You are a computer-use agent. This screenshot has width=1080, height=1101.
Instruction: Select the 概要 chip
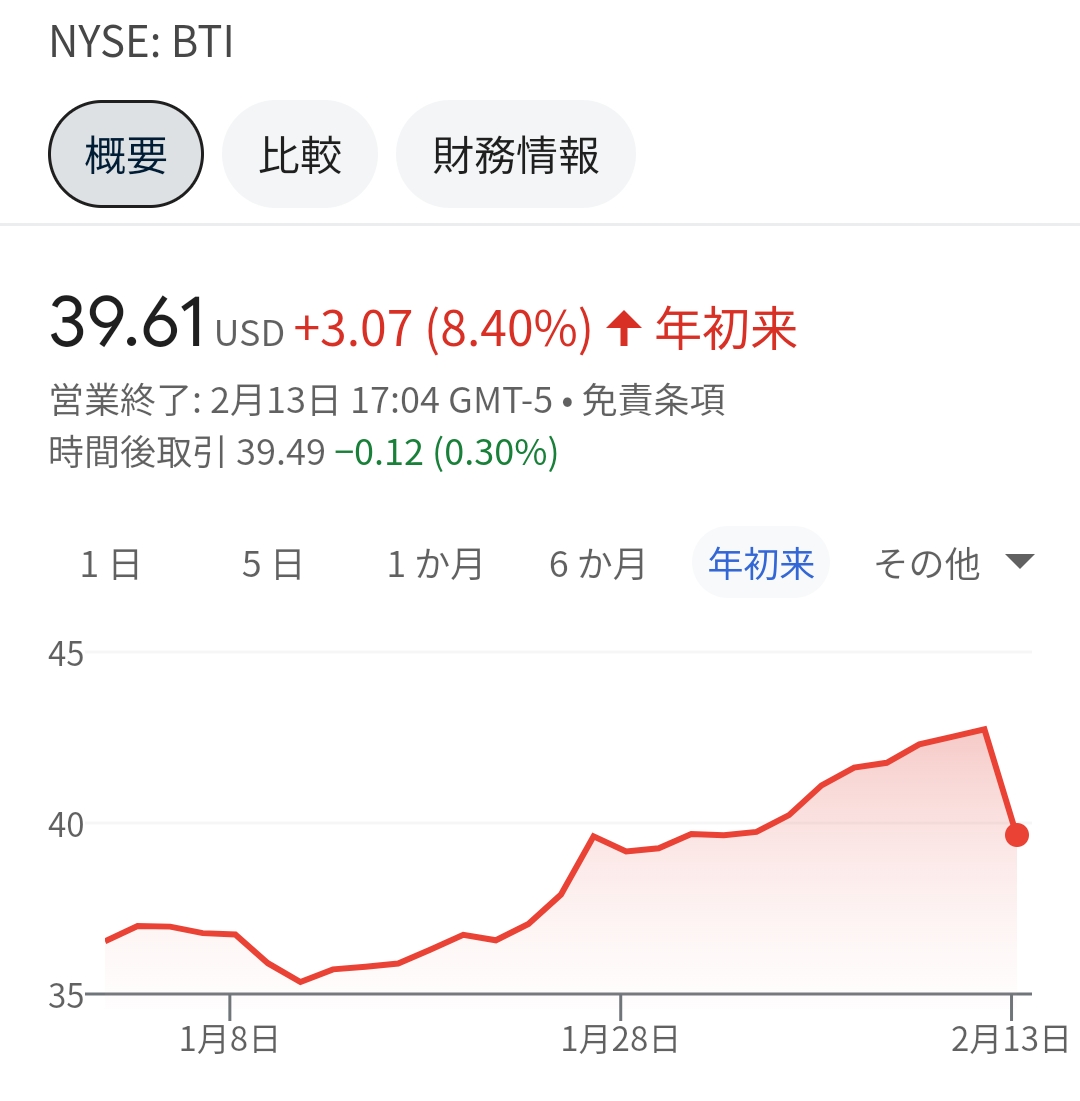[x=126, y=155]
